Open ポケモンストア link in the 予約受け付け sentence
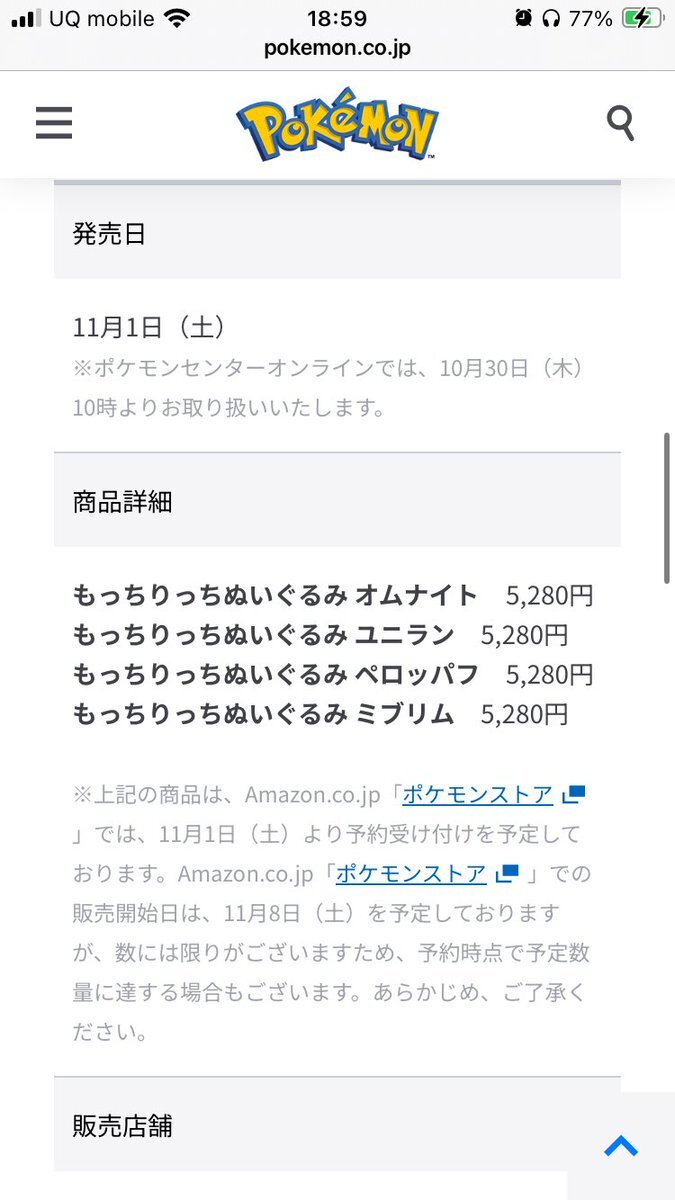 pyautogui.click(x=478, y=795)
